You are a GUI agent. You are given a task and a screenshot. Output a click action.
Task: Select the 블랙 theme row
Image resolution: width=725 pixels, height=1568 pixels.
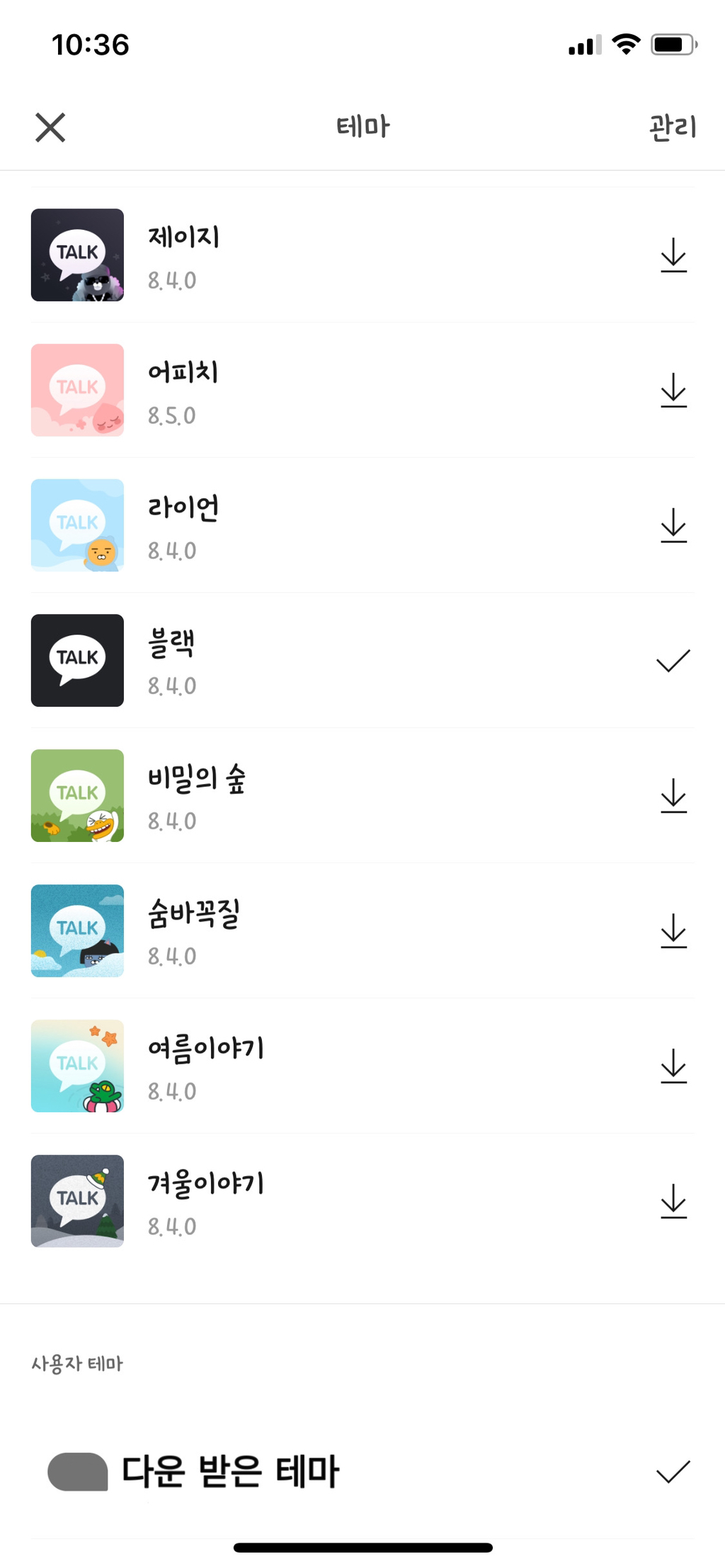[x=361, y=660]
